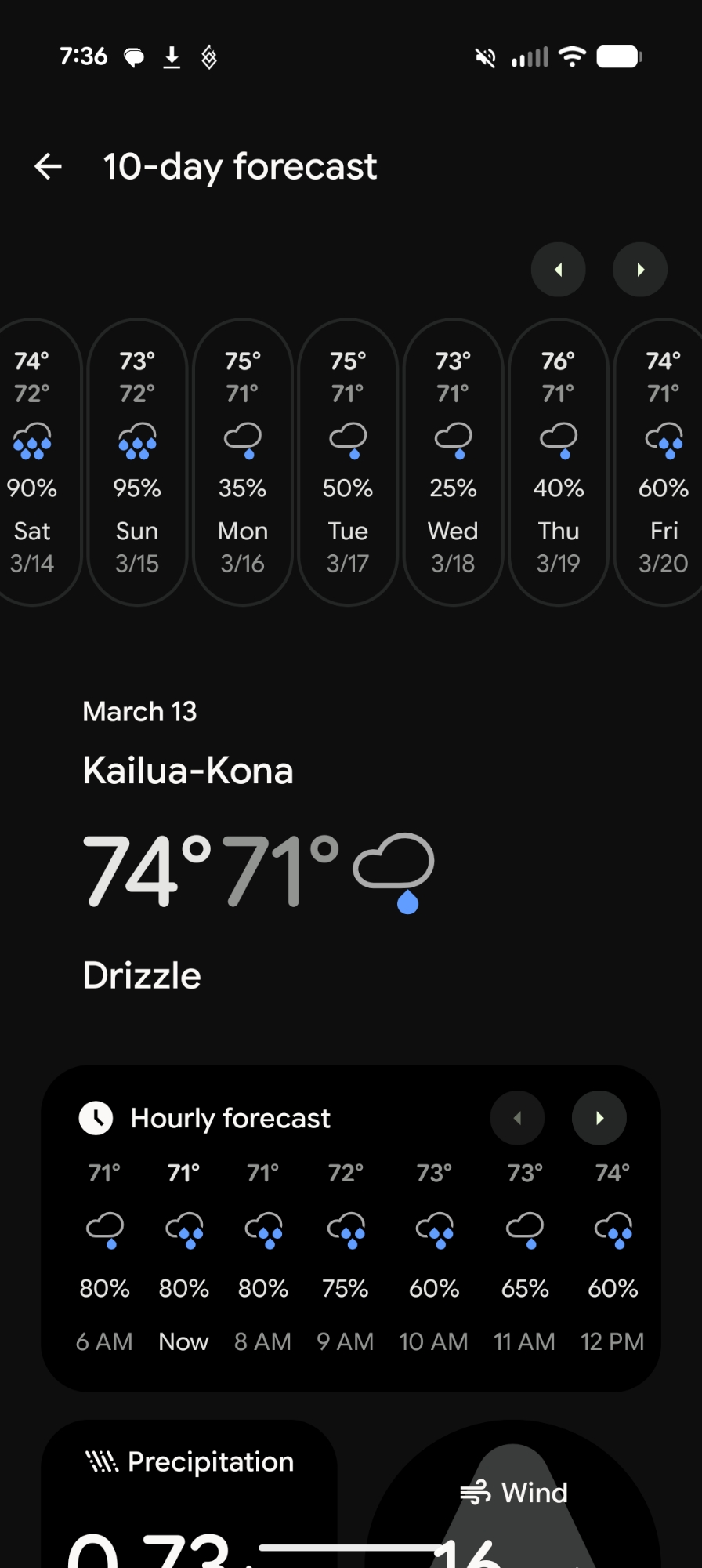
Task: Select the Sat 3/14 forecast day
Action: pyautogui.click(x=33, y=463)
